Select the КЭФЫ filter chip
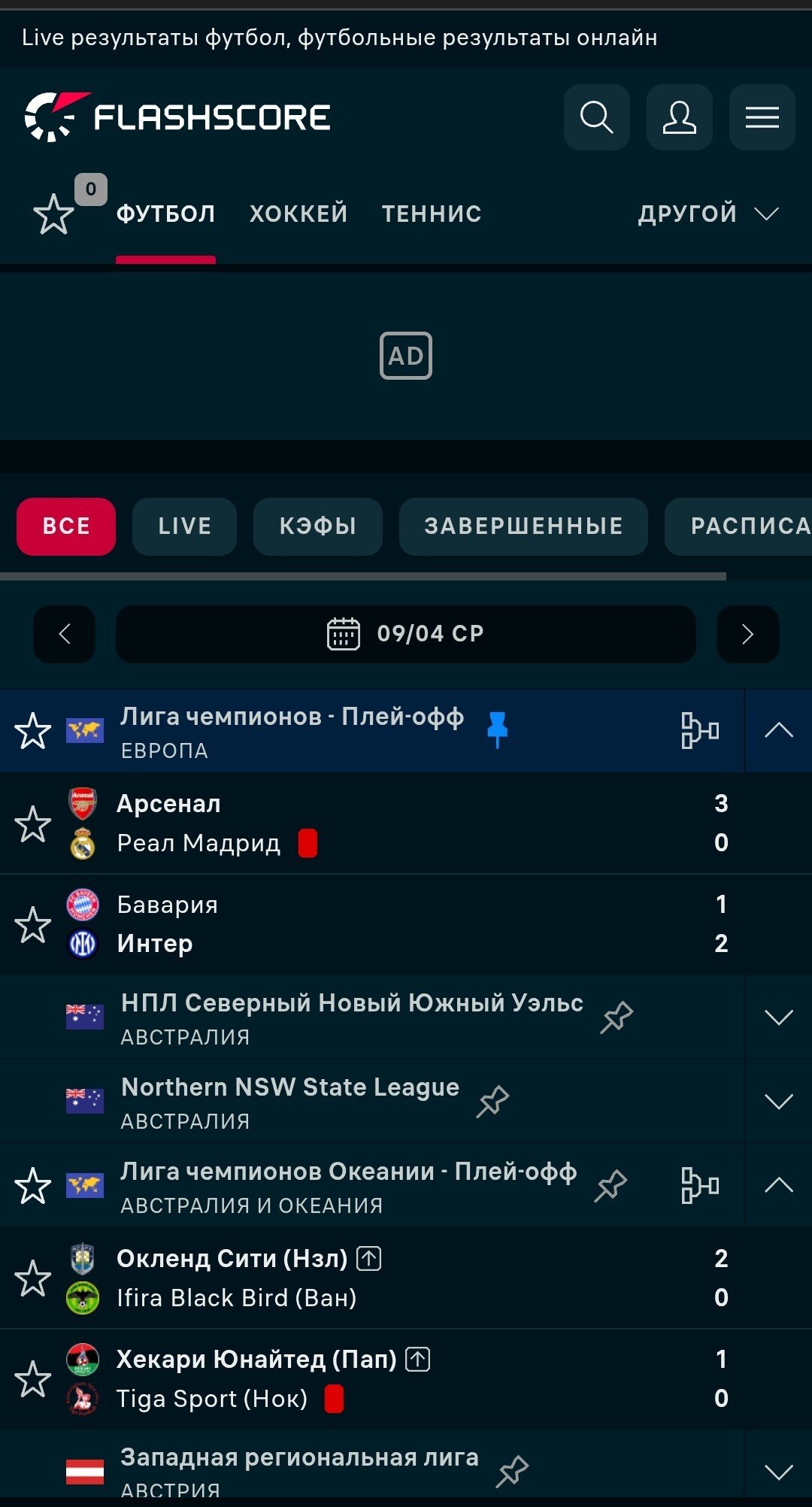Image resolution: width=812 pixels, height=1507 pixels. [317, 526]
